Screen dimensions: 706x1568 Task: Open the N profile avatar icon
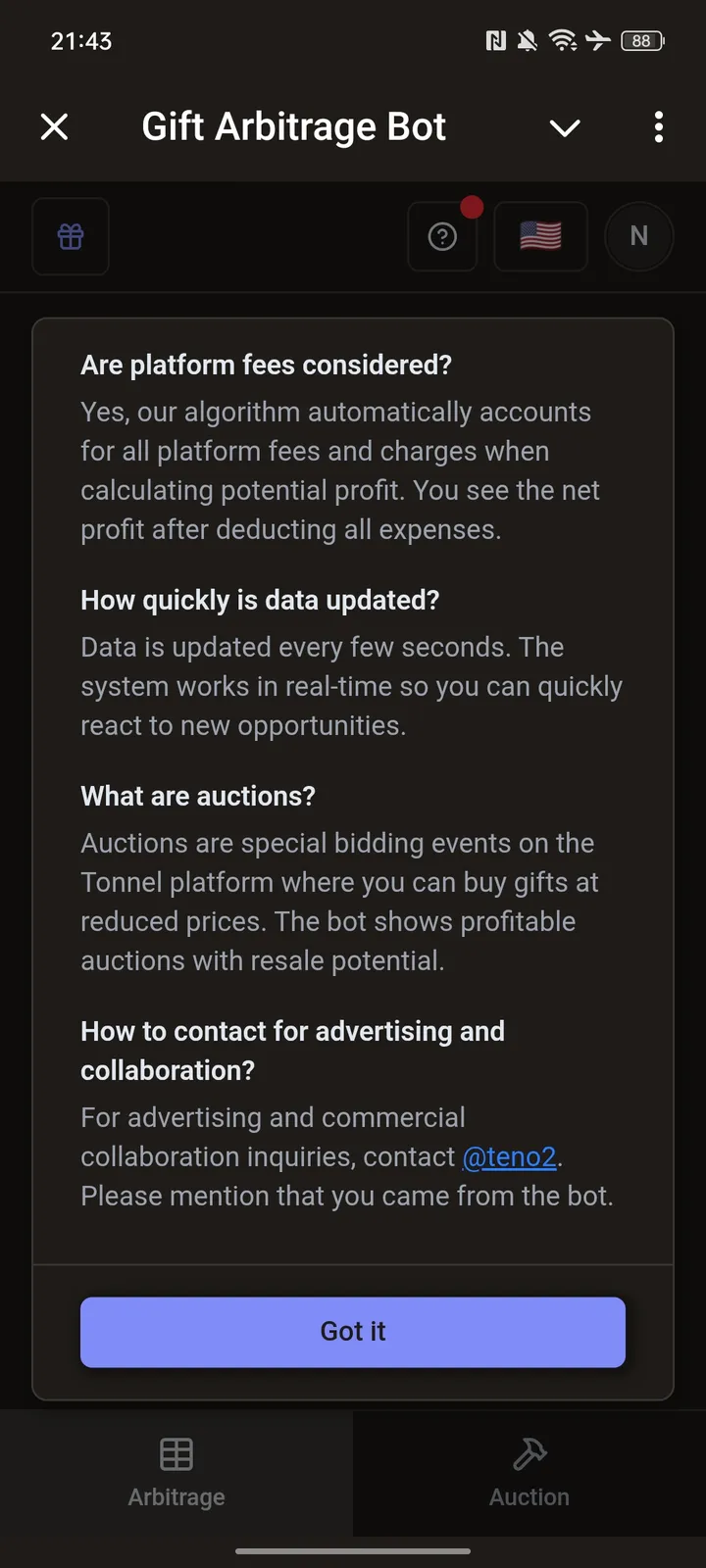pos(638,236)
